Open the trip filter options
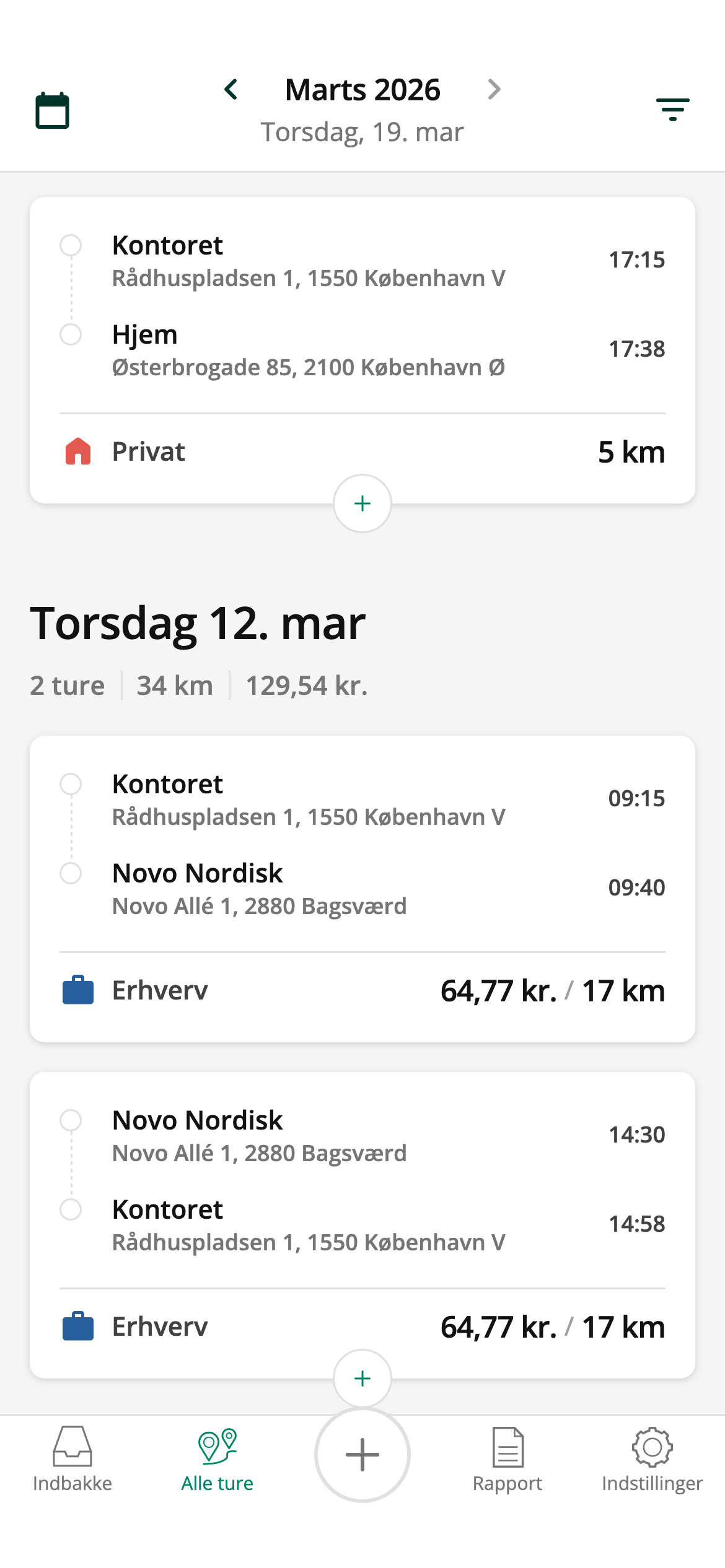The width and height of the screenshot is (725, 1568). pos(673,110)
